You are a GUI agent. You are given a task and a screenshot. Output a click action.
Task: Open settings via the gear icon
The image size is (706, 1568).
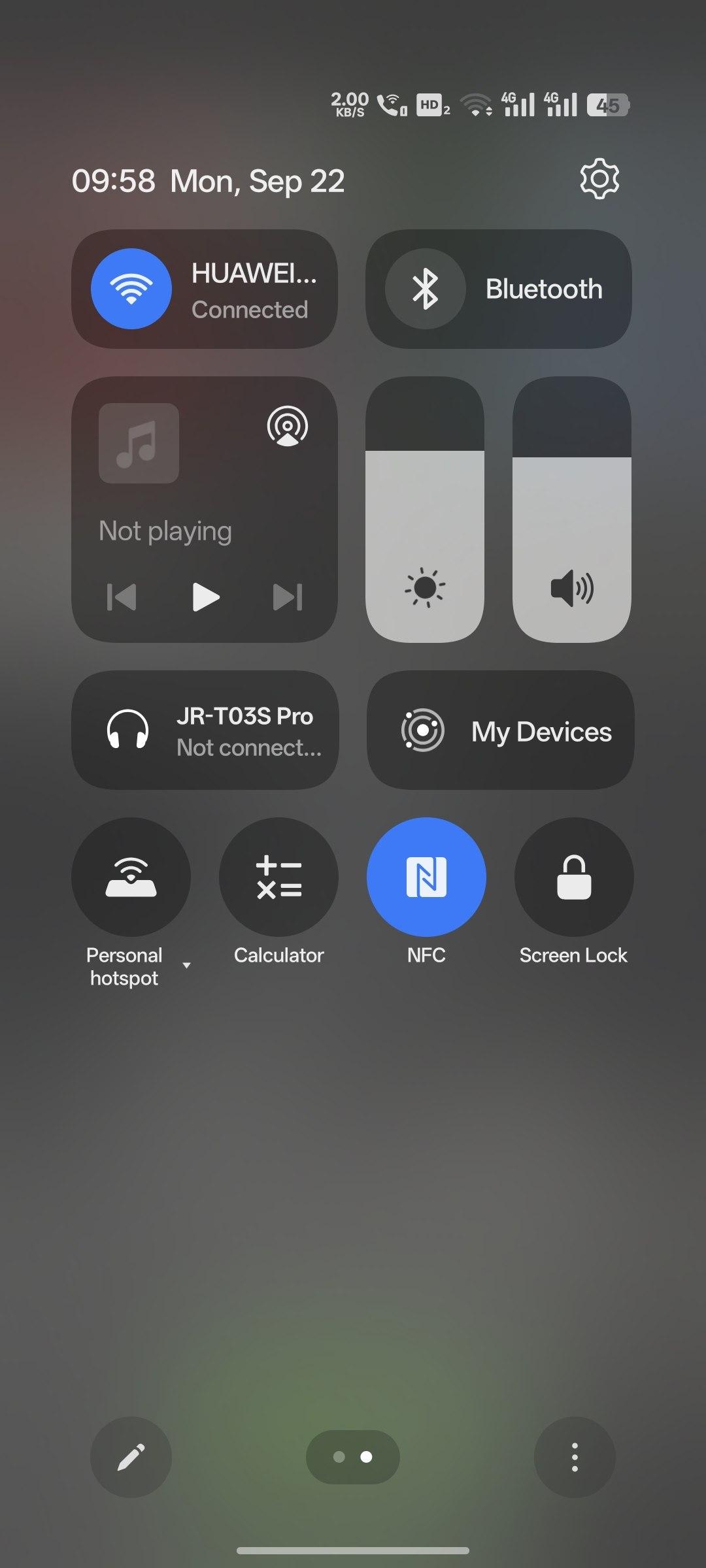click(x=599, y=179)
